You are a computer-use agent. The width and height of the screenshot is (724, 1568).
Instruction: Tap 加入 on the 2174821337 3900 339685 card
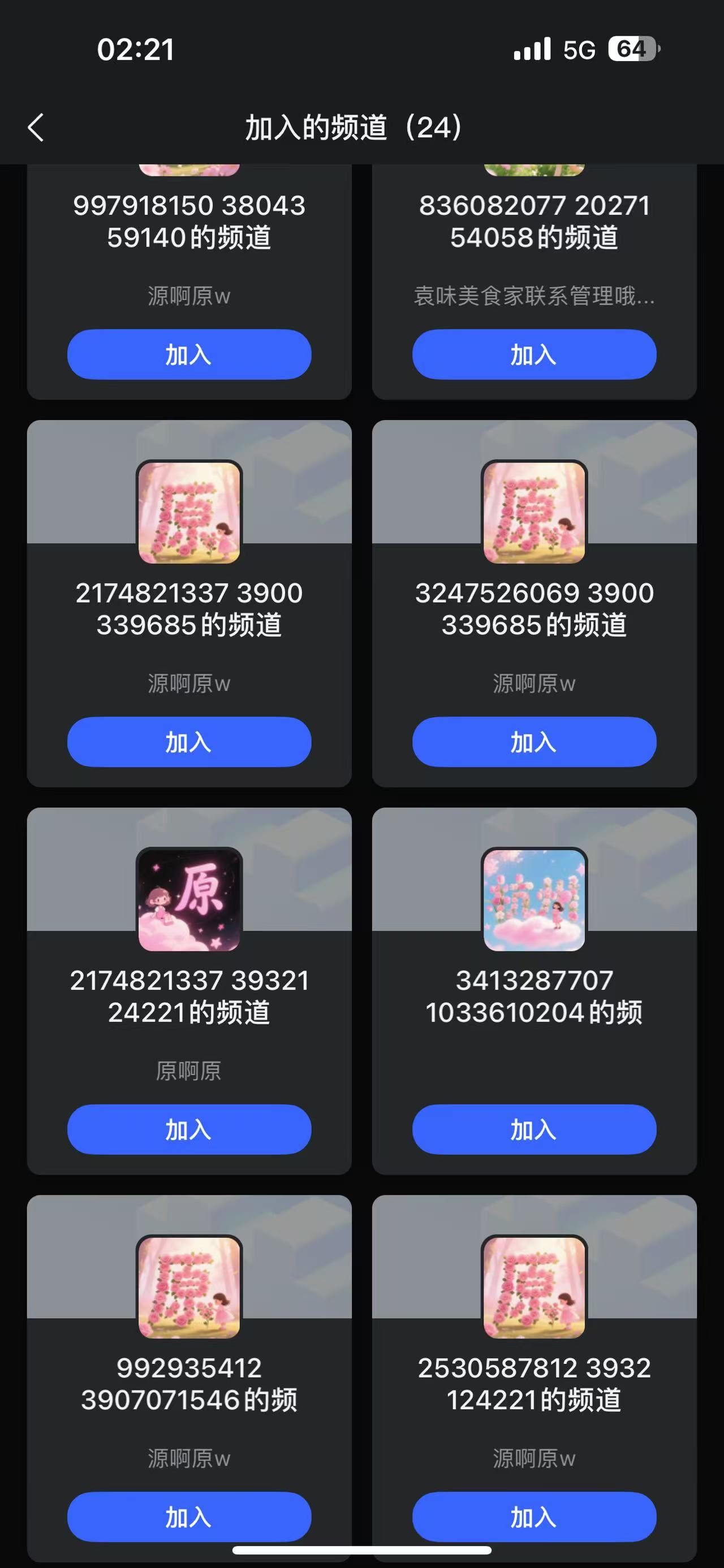(189, 742)
